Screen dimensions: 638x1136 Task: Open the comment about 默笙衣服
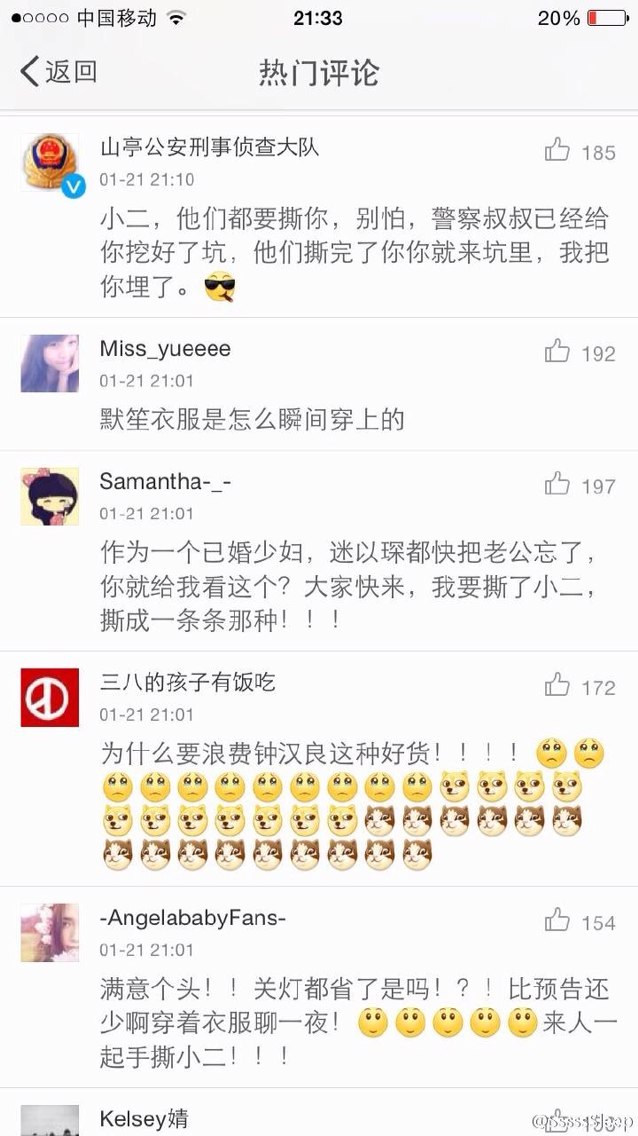point(252,419)
